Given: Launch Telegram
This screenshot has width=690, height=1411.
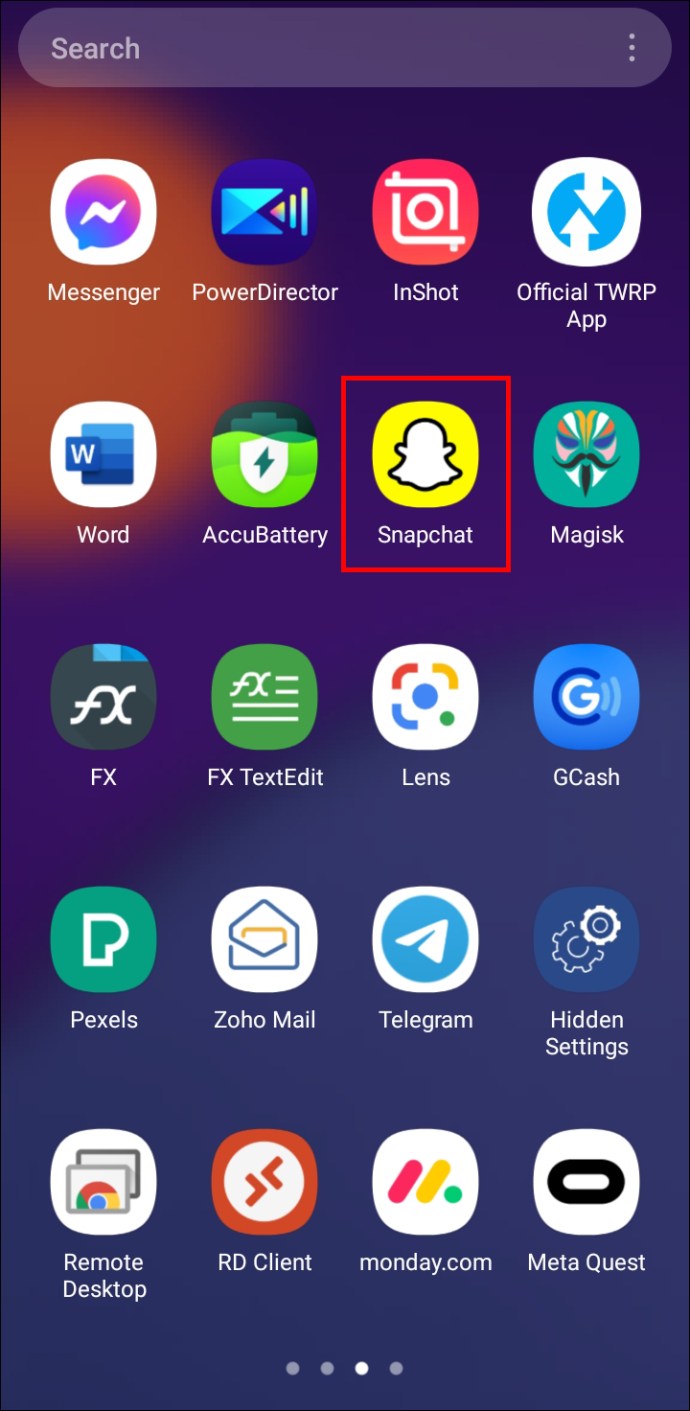Looking at the screenshot, I should click(x=426, y=940).
